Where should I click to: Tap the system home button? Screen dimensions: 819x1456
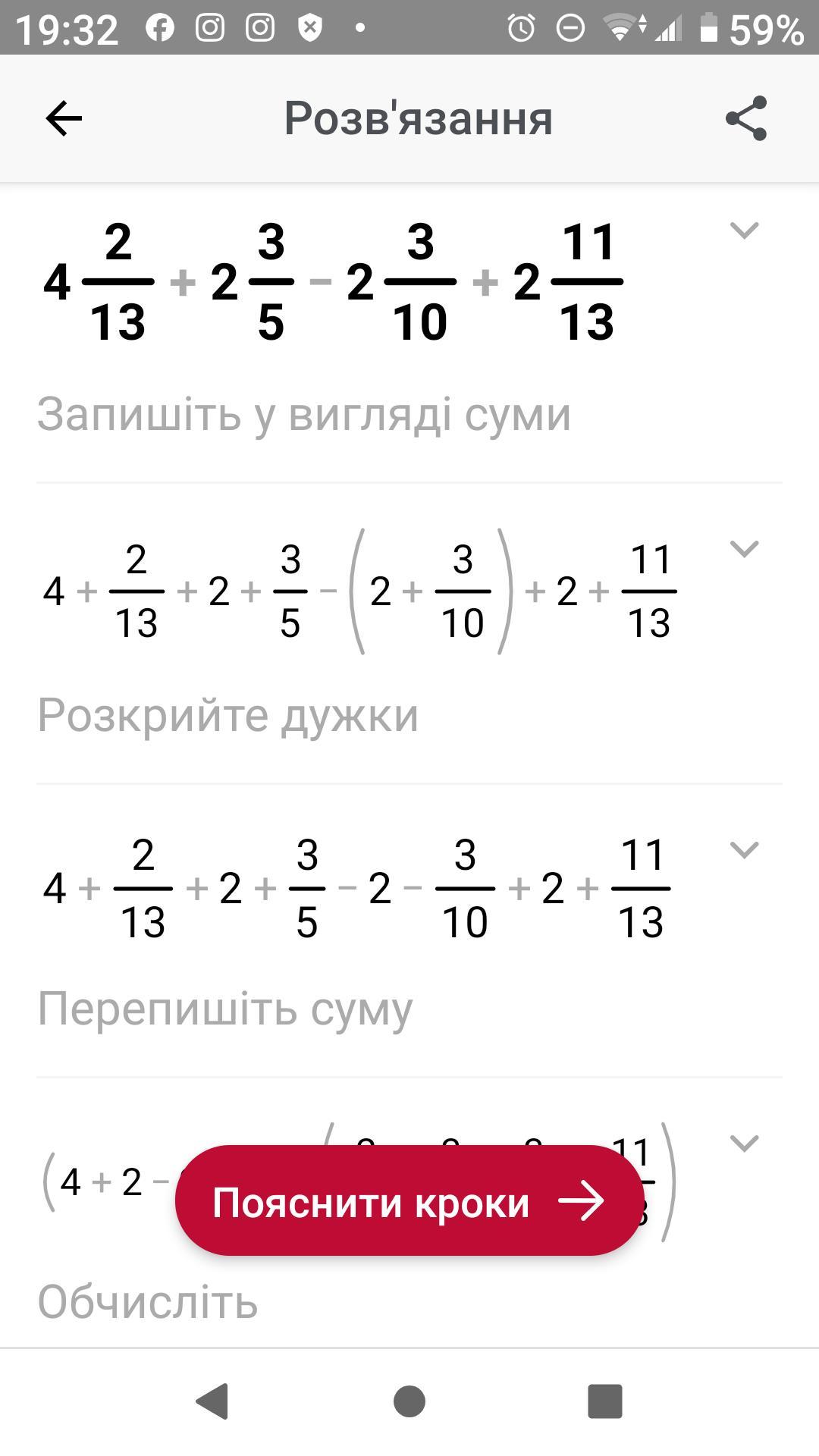pyautogui.click(x=409, y=1401)
